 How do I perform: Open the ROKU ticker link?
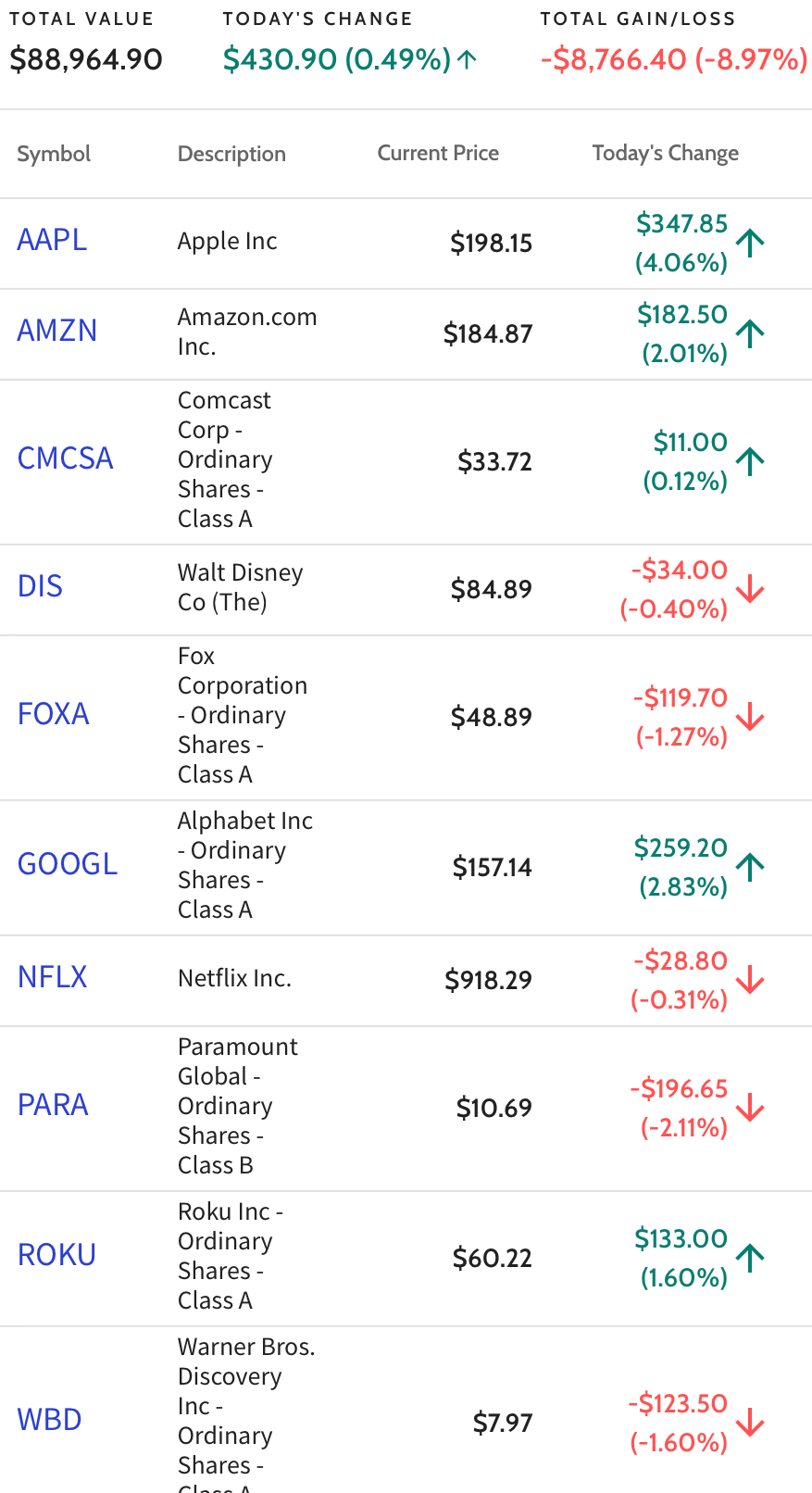[57, 1255]
